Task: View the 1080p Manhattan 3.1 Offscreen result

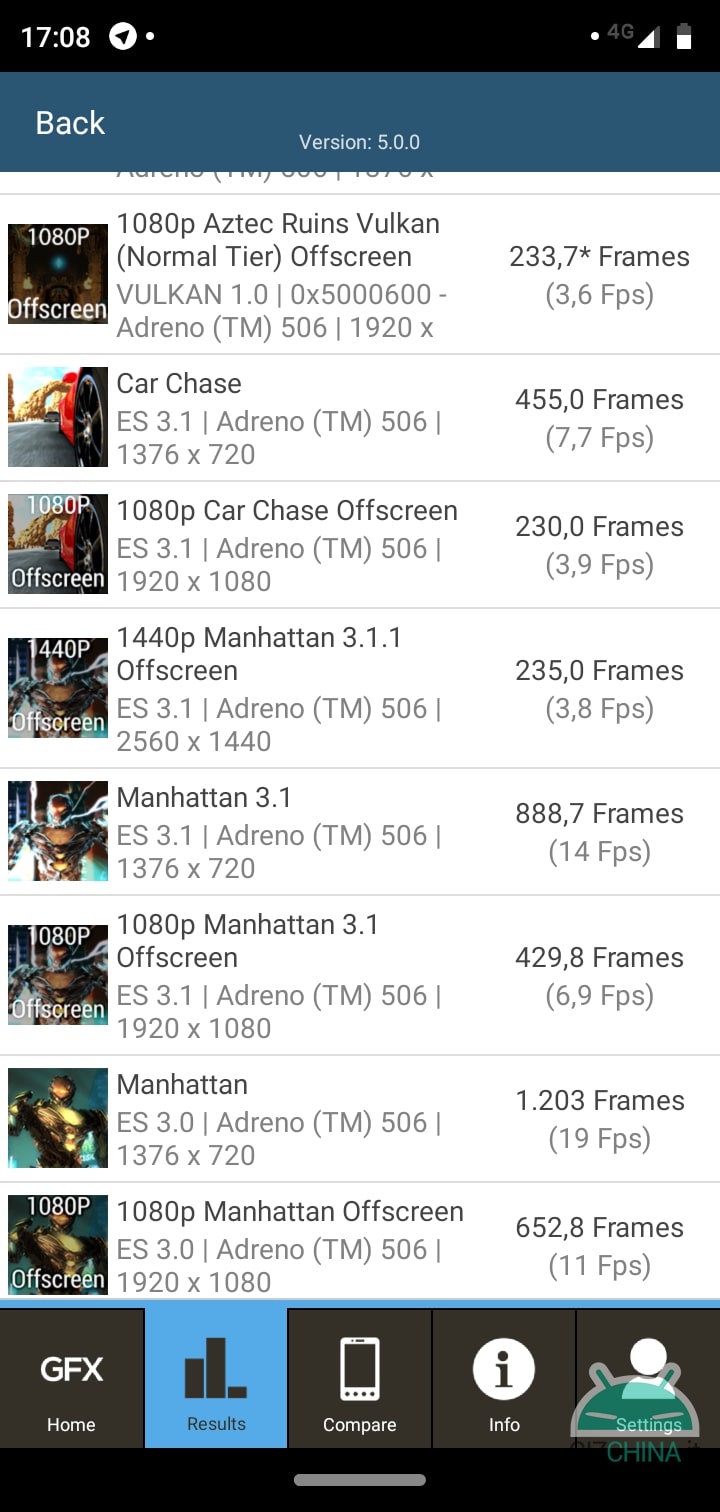Action: click(x=360, y=975)
